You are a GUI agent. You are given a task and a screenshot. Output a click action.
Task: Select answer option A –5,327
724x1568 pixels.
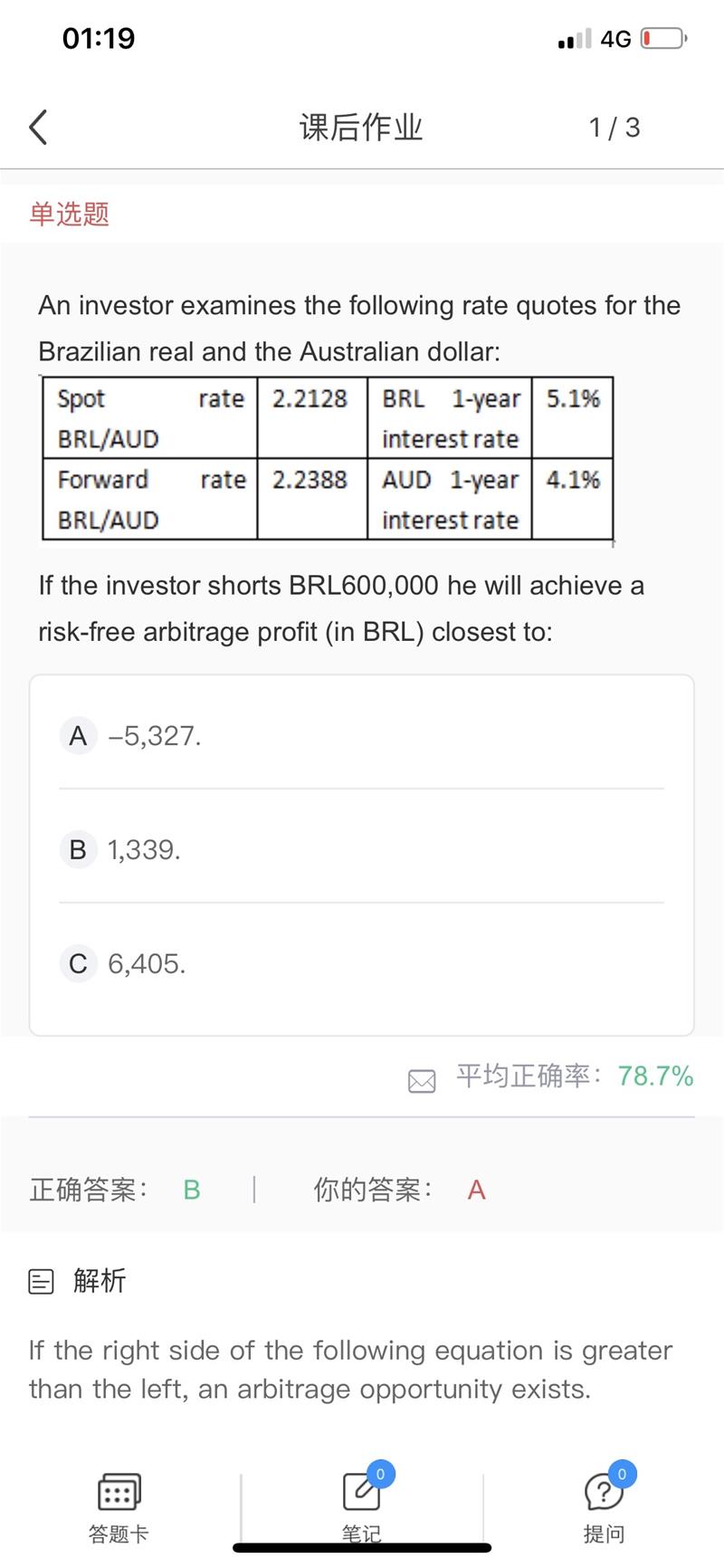point(361,735)
